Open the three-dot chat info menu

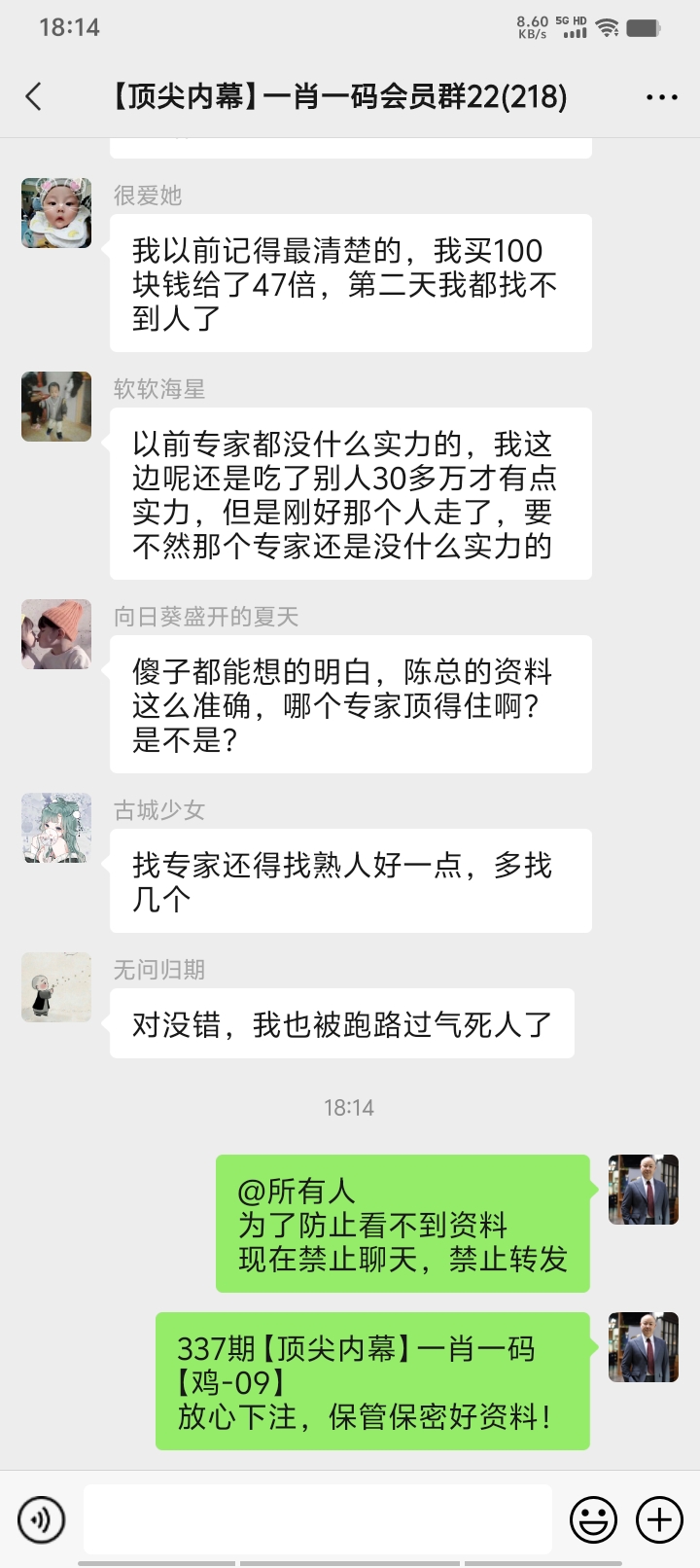(662, 97)
